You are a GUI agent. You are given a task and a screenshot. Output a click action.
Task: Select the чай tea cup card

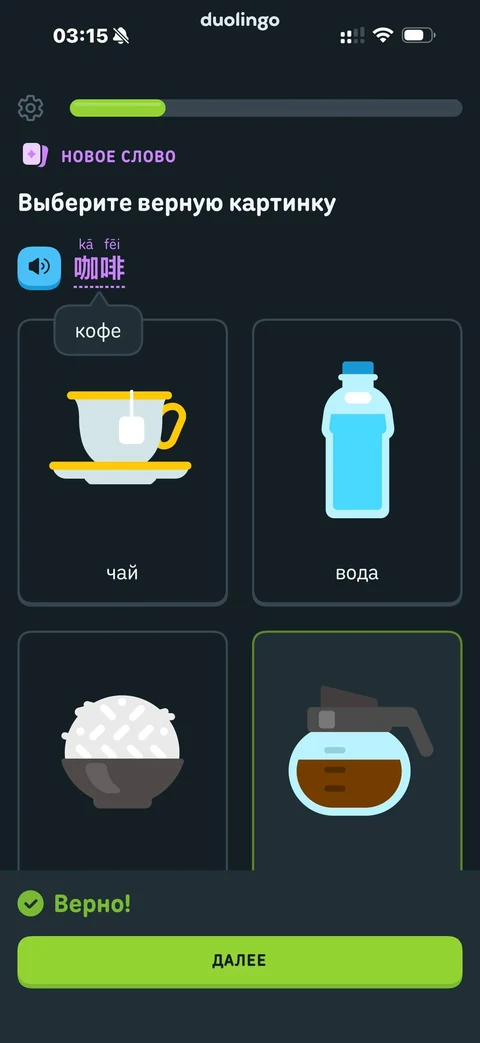click(x=122, y=462)
